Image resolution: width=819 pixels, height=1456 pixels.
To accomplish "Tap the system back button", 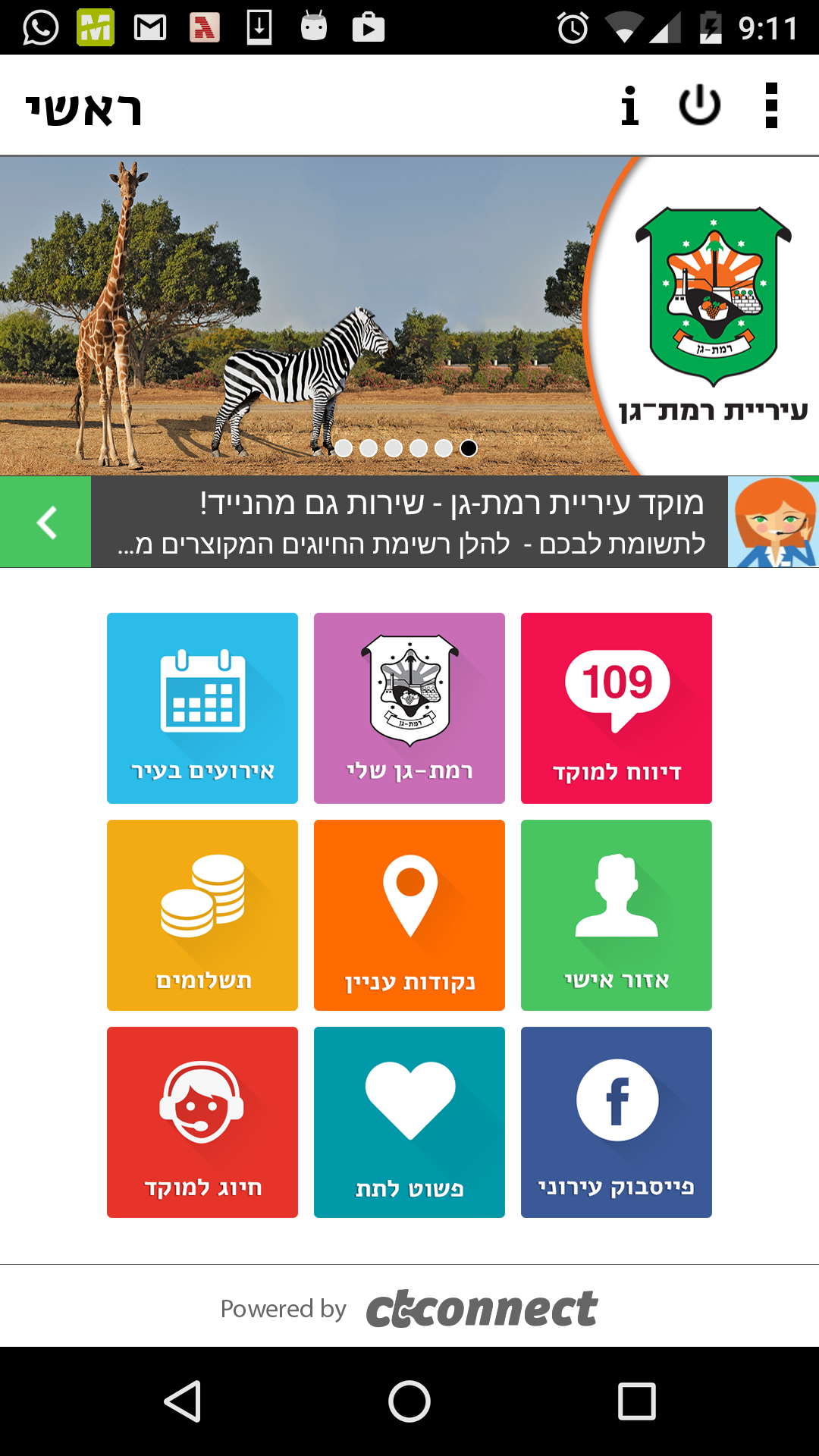I will (182, 1401).
